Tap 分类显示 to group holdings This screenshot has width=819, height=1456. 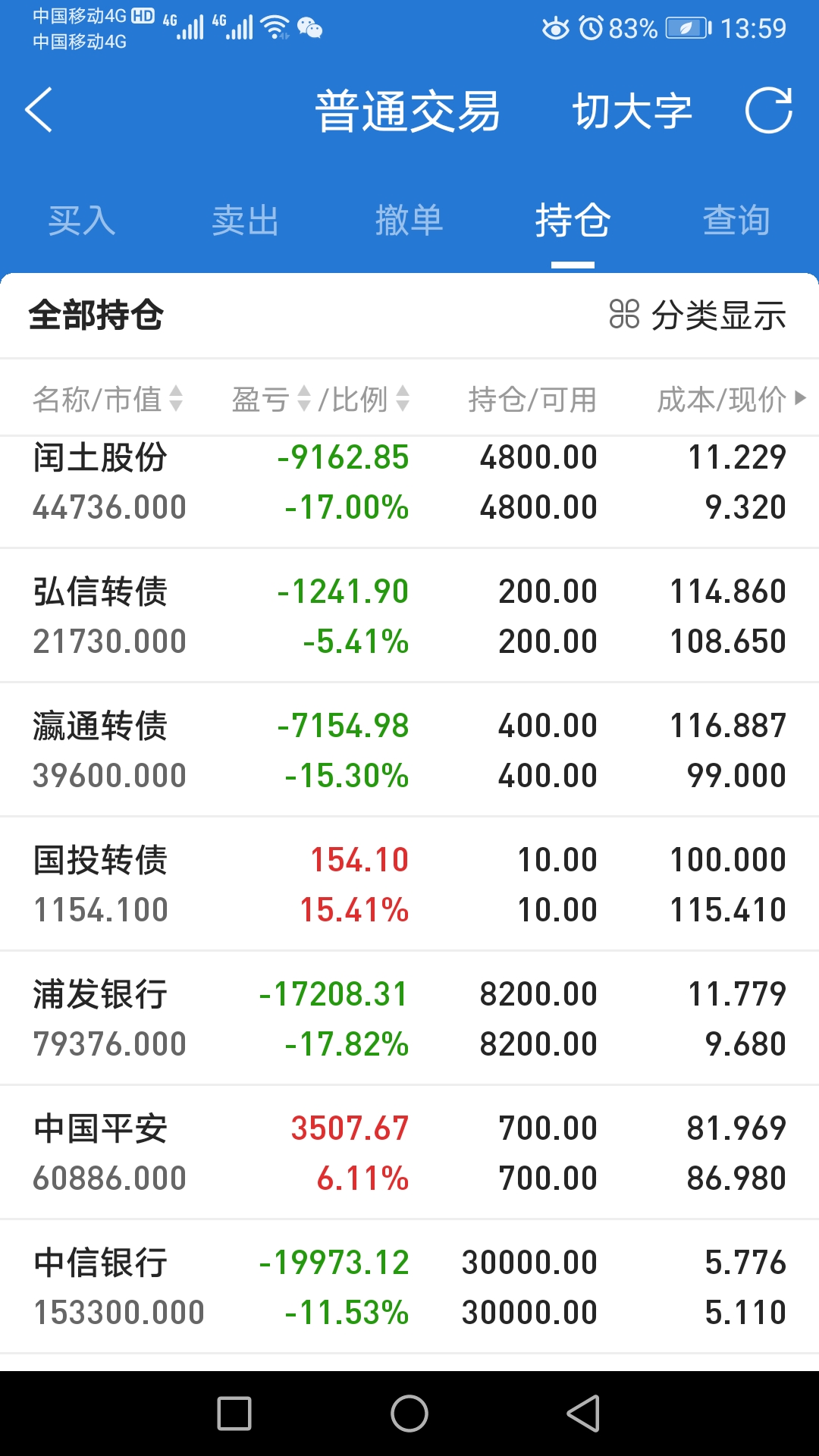[x=698, y=315]
